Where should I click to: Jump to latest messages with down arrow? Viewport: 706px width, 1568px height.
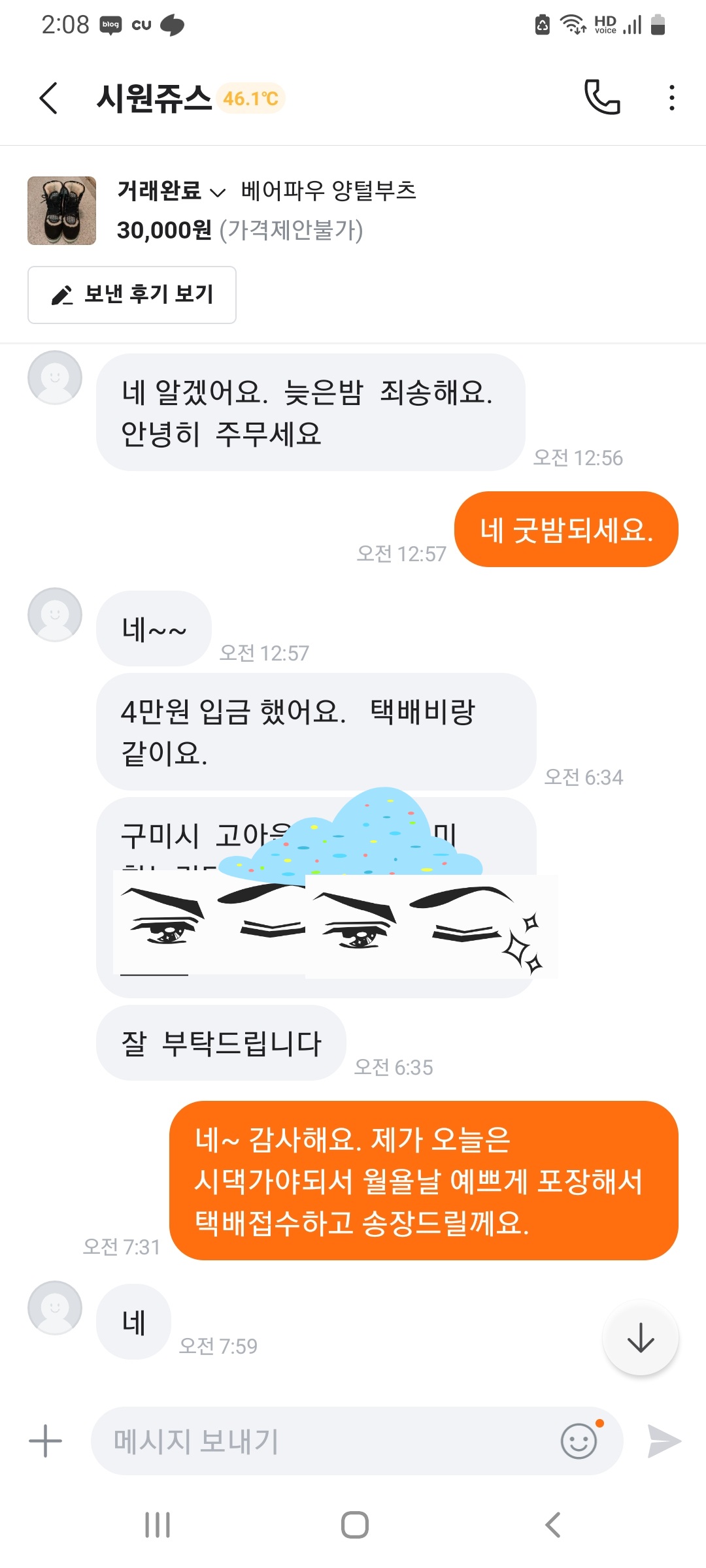[x=641, y=1338]
